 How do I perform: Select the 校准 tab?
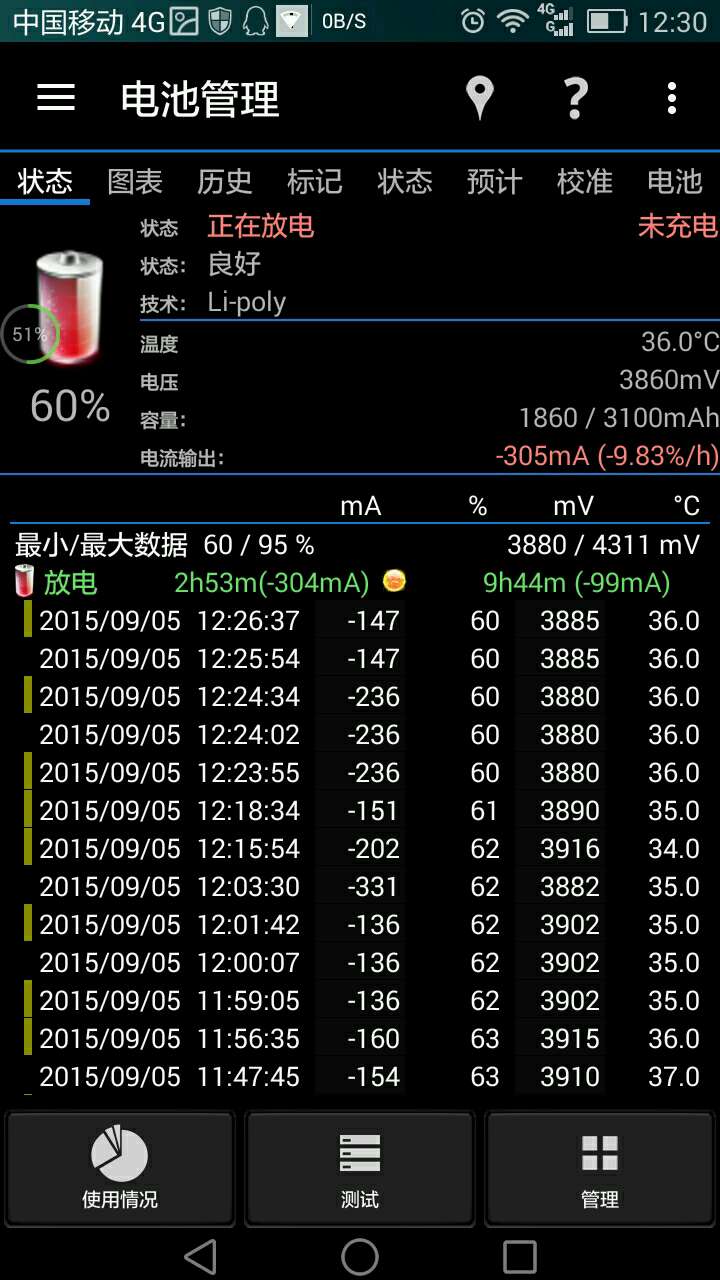tap(585, 181)
